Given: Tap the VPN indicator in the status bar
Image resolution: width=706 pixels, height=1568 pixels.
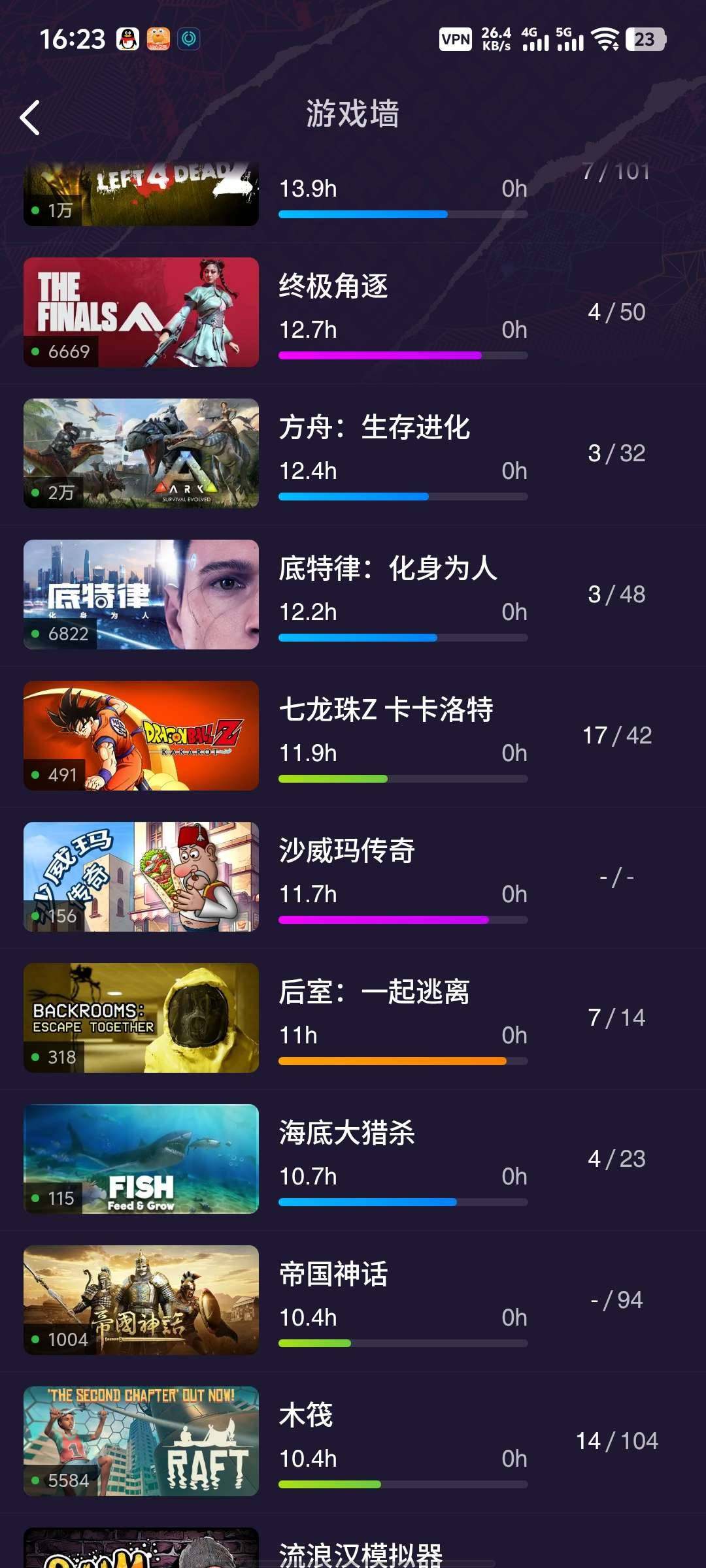Looking at the screenshot, I should [456, 39].
